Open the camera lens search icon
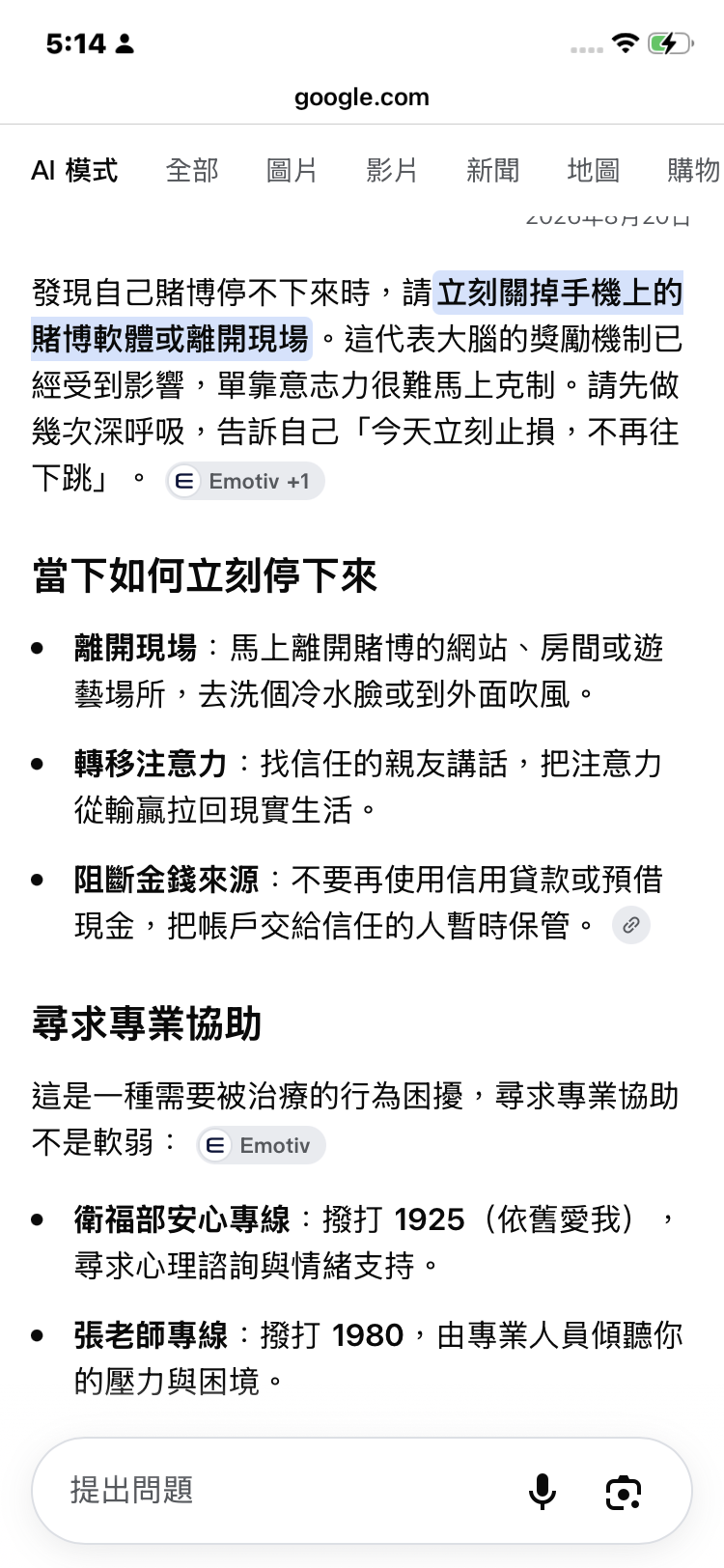Screen dimensions: 724x1568 pos(624,1493)
